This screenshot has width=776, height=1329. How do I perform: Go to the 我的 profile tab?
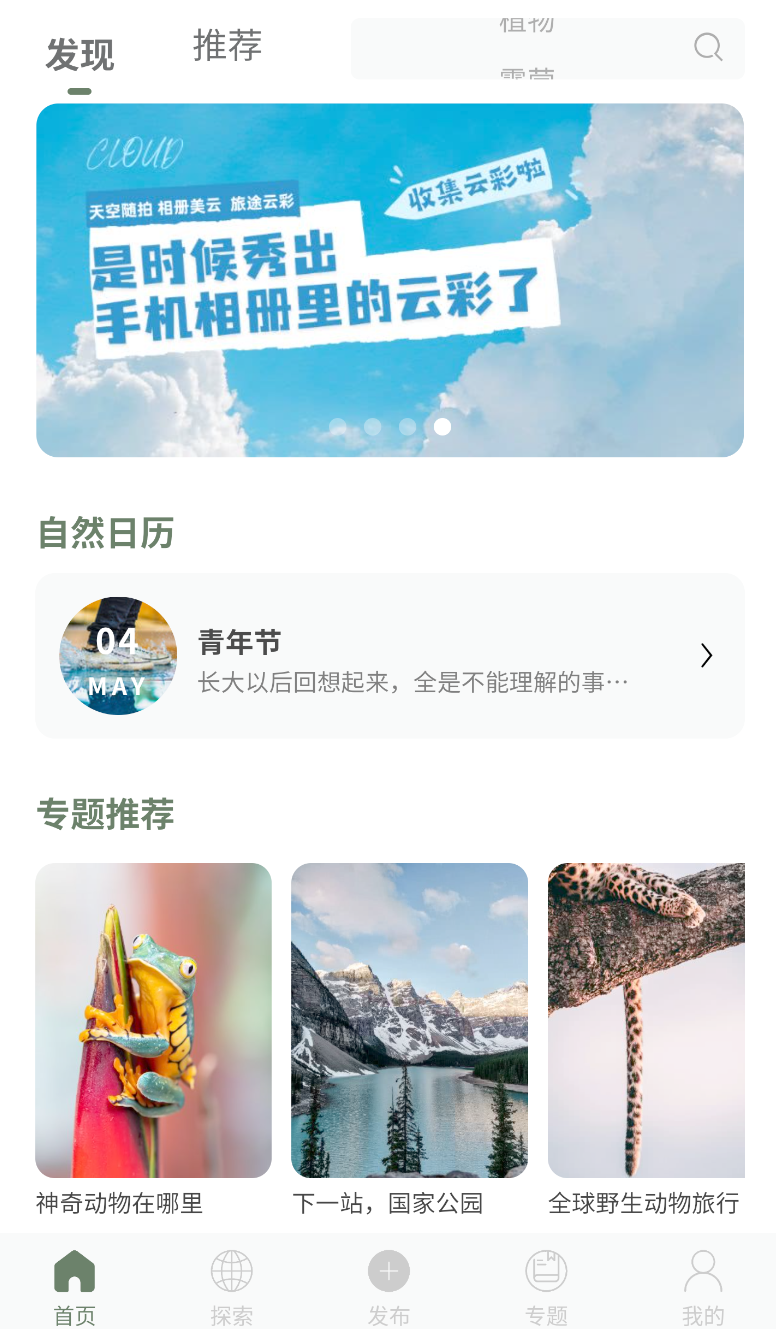click(x=703, y=1287)
